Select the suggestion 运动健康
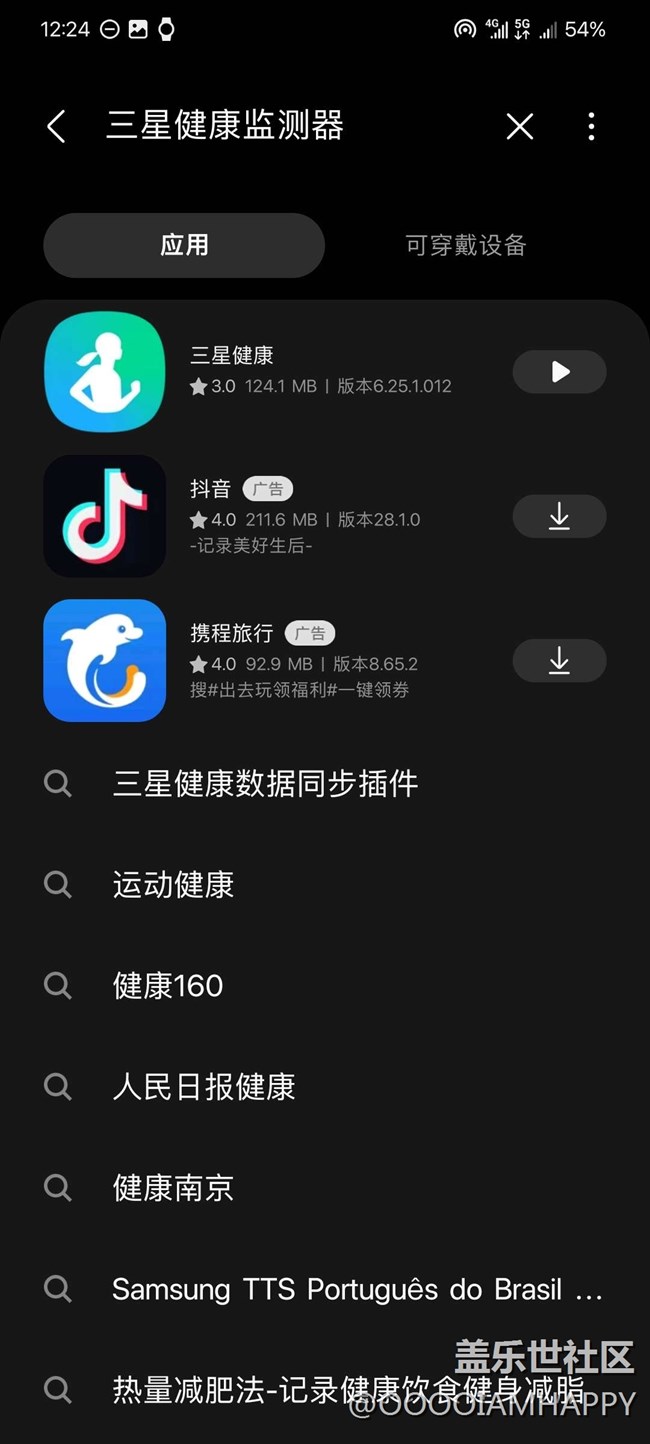Viewport: 650px width, 1444px height. [325, 884]
